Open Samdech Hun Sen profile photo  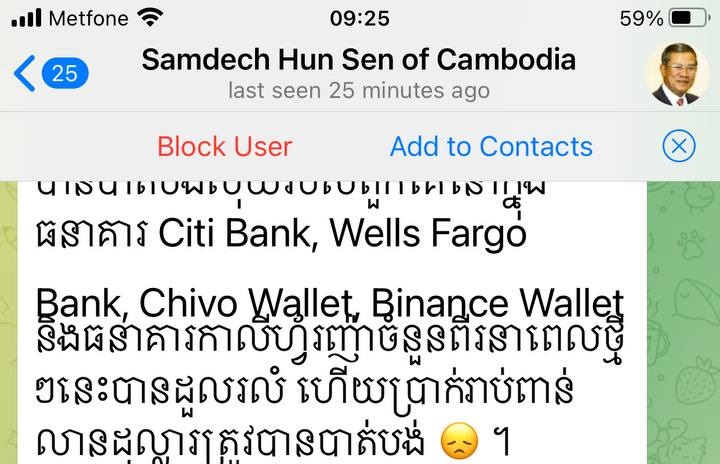677,75
